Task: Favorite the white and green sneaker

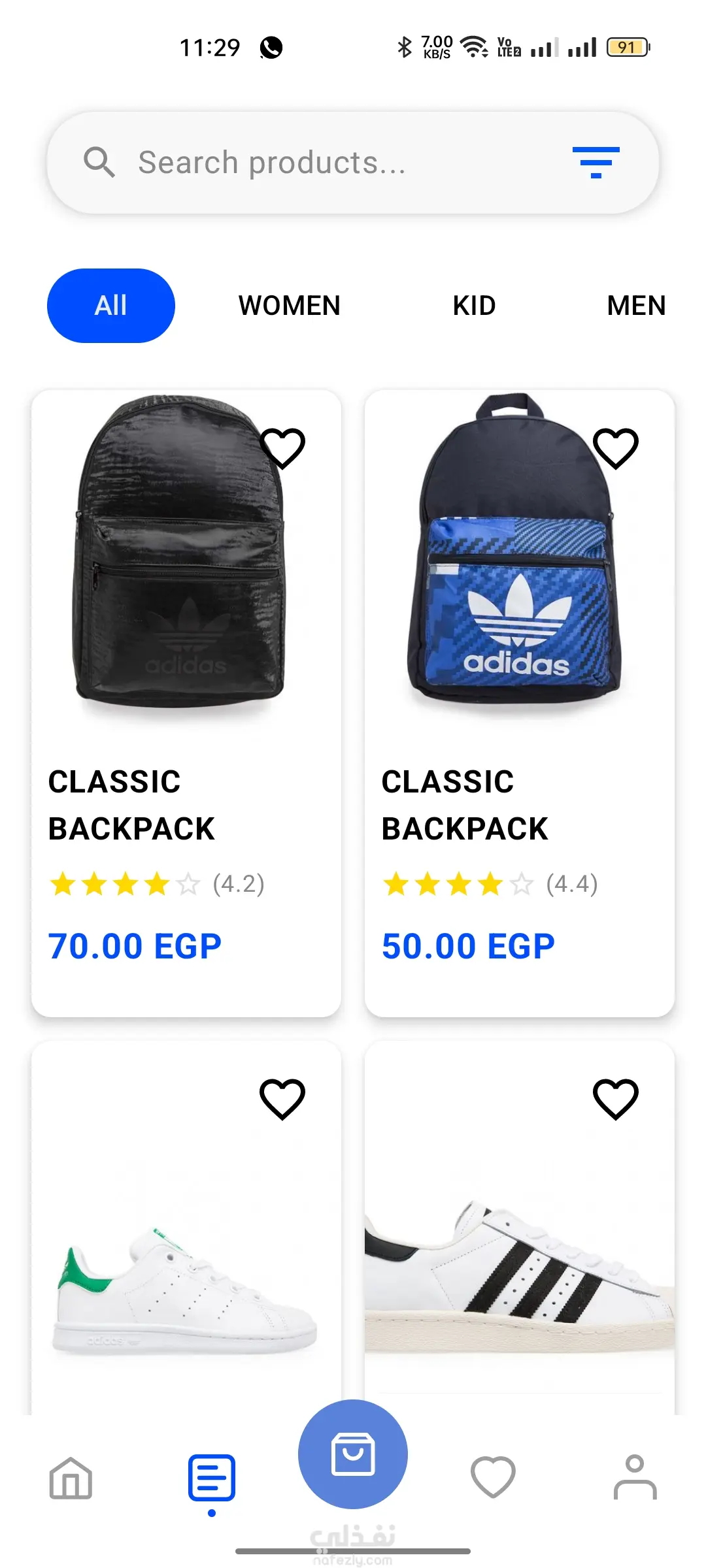Action: click(282, 1099)
